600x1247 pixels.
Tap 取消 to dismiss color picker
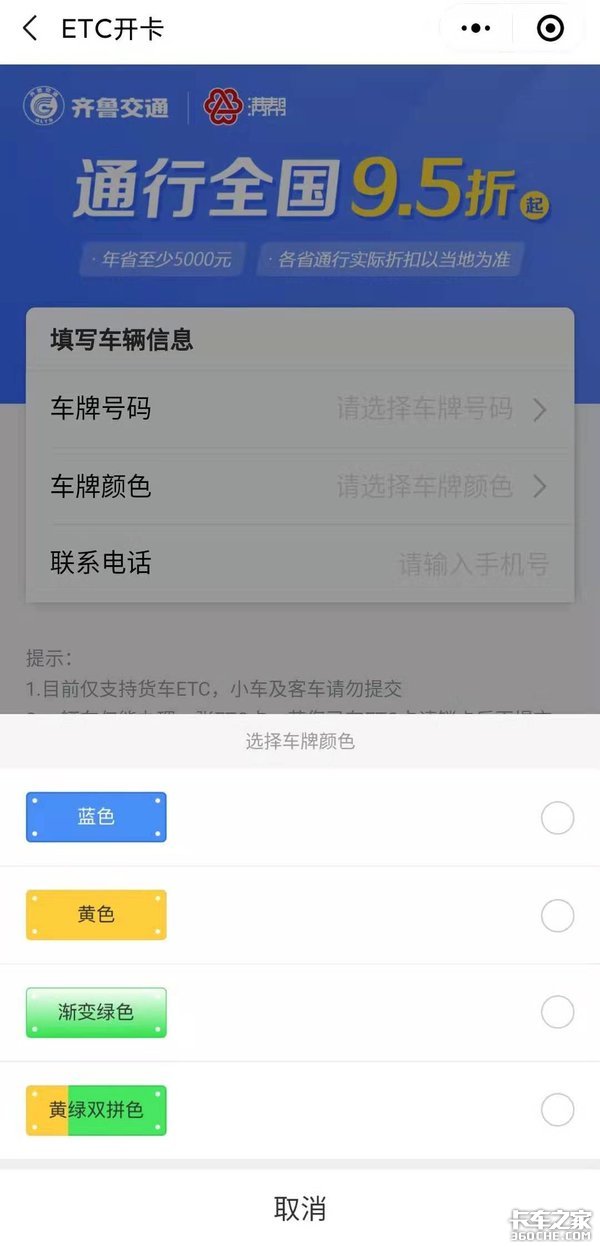click(x=300, y=1208)
